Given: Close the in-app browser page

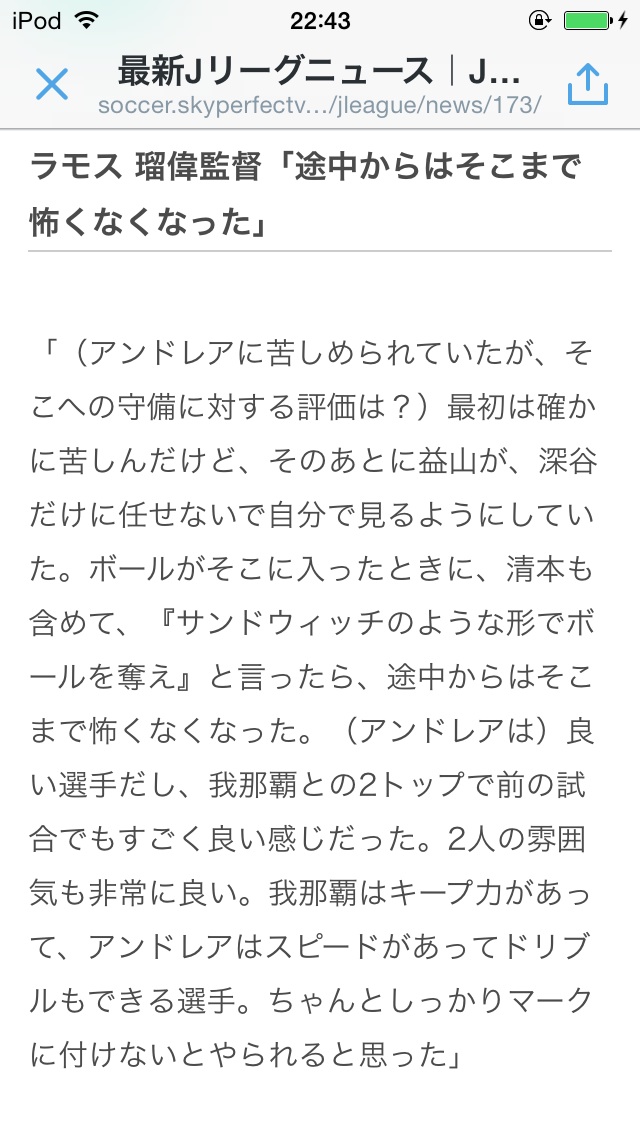Looking at the screenshot, I should [x=51, y=85].
